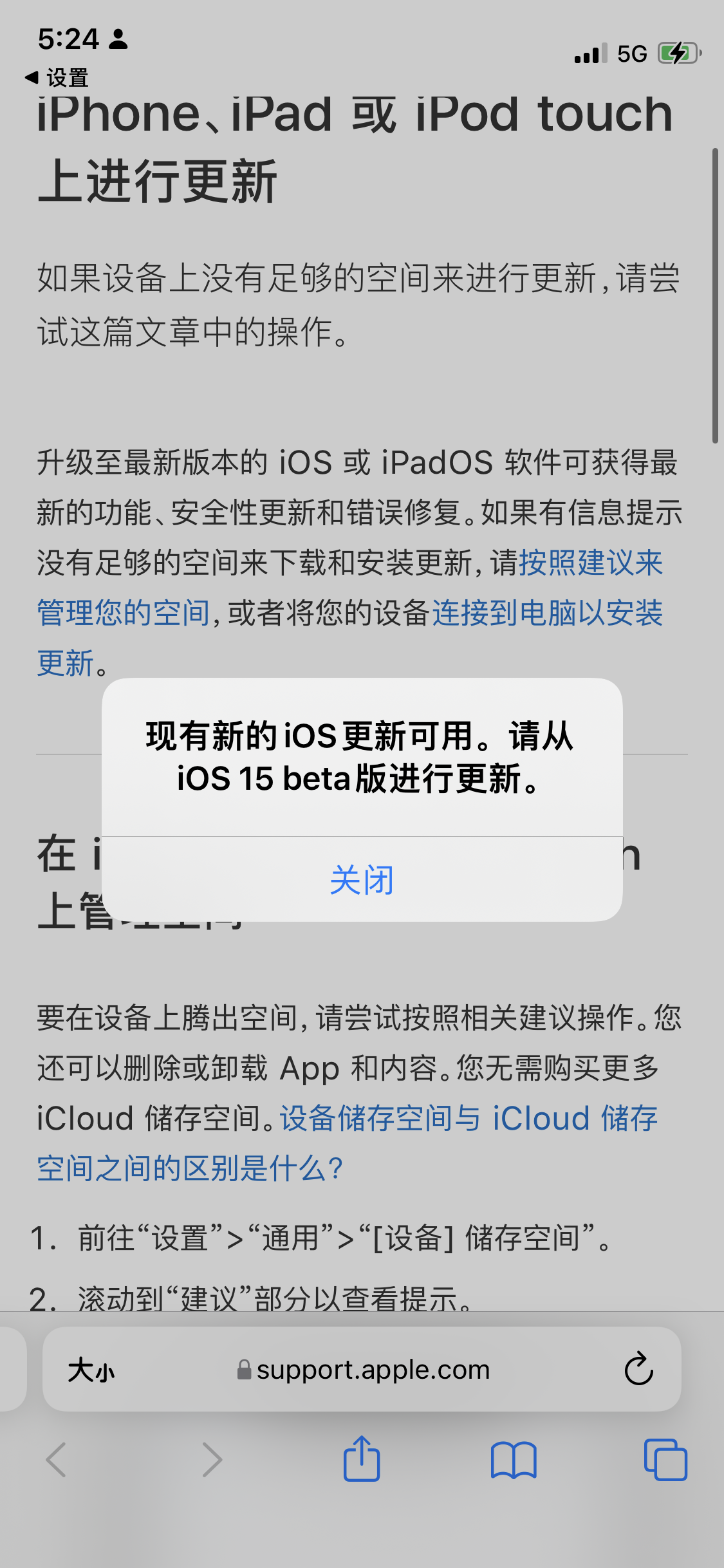The height and width of the screenshot is (1568, 724).
Task: Open the bookmarks book icon
Action: point(513,1460)
